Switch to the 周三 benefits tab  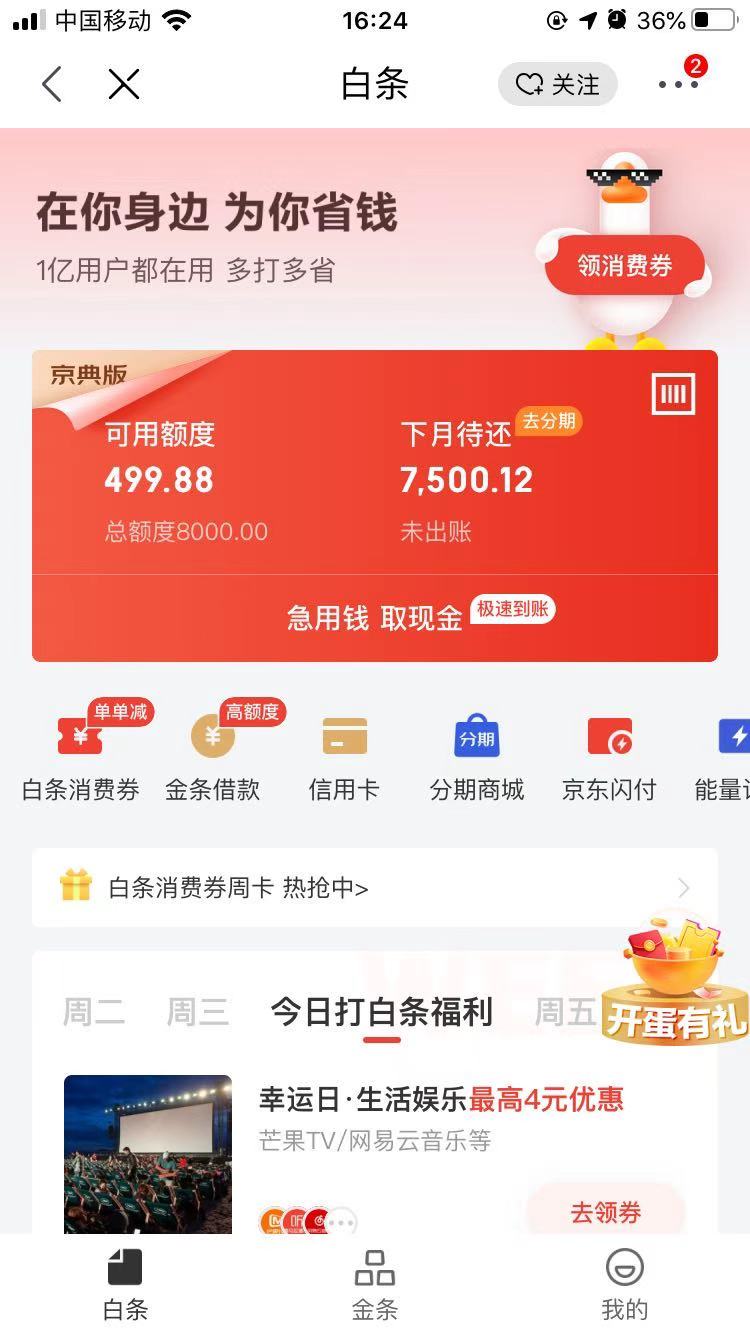(x=197, y=1012)
